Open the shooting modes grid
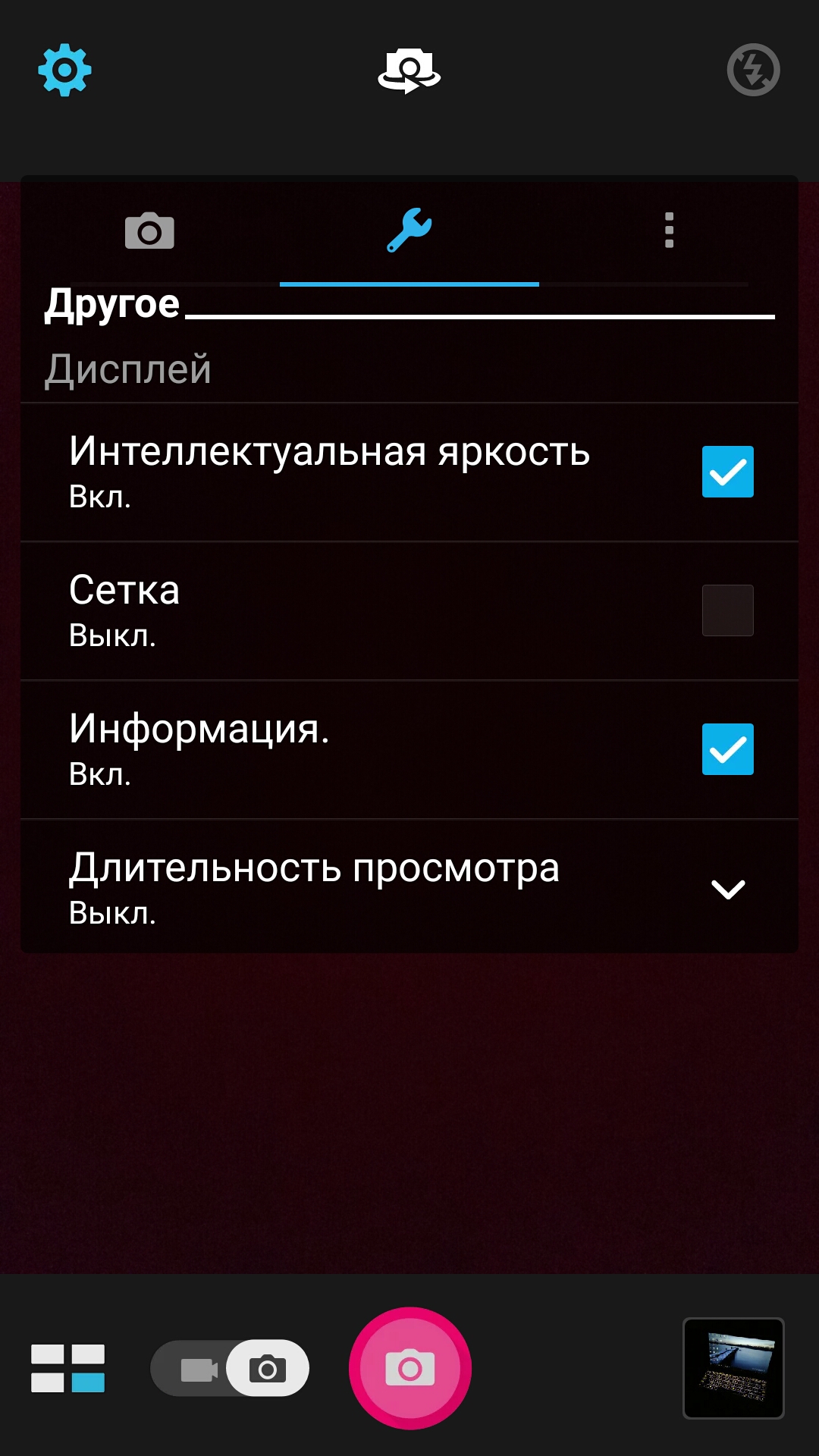 click(x=67, y=1369)
